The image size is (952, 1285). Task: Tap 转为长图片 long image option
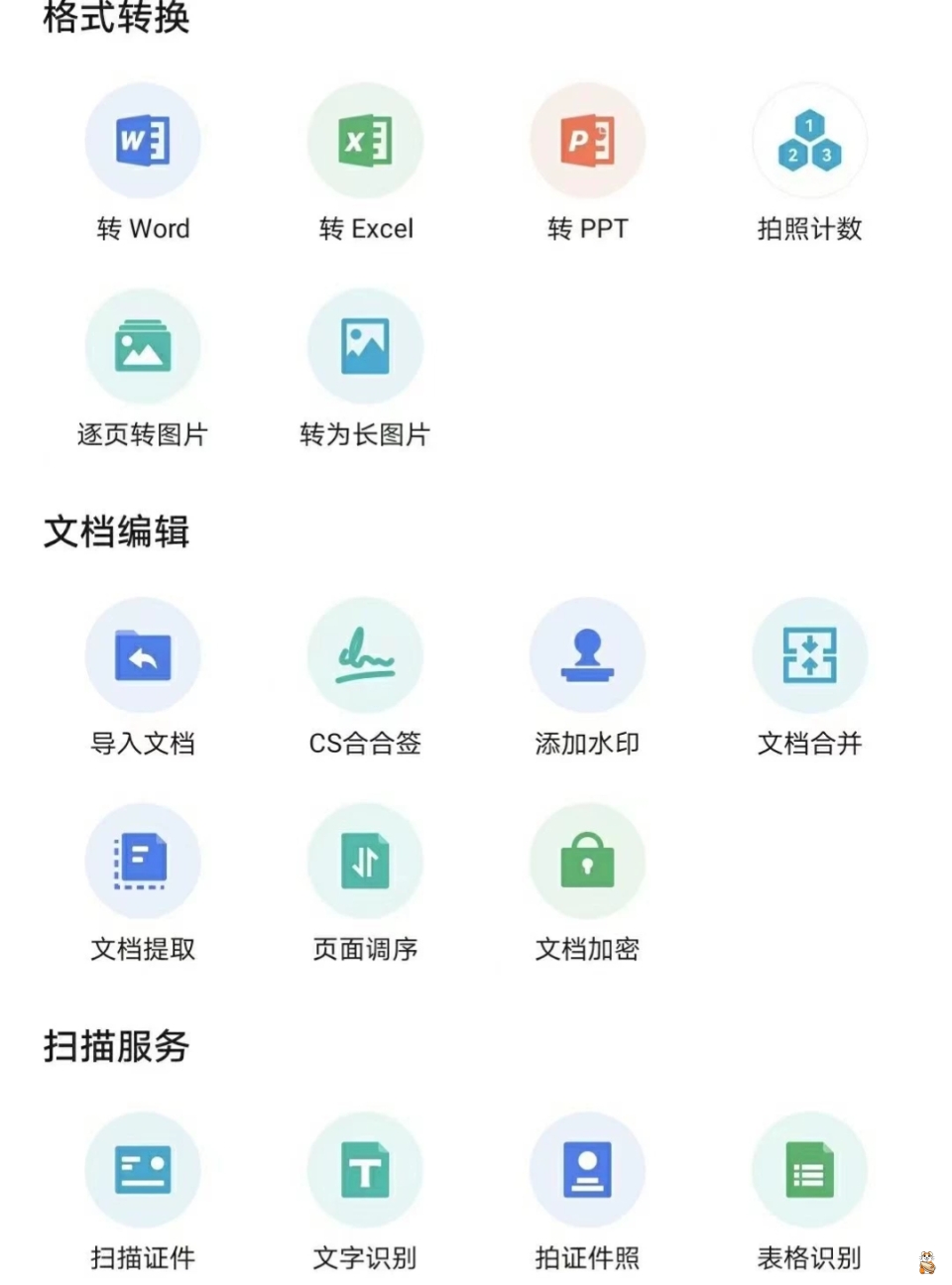point(365,347)
